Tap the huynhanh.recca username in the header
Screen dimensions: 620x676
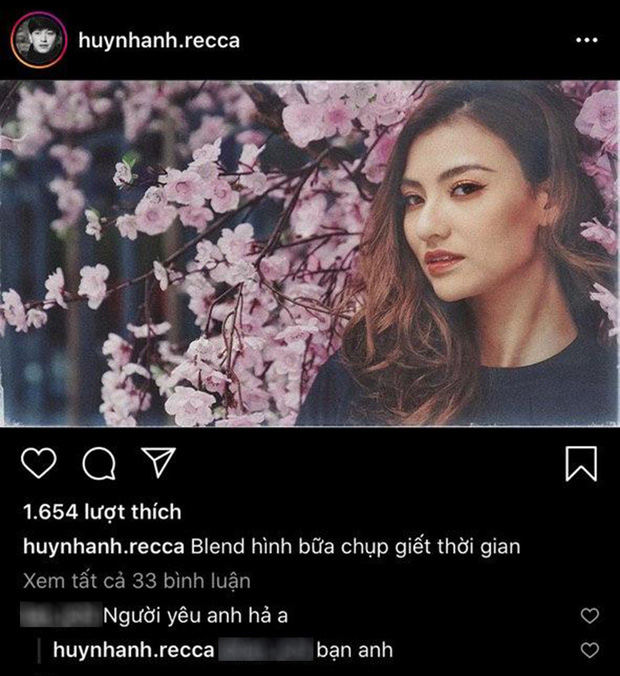pyautogui.click(x=158, y=42)
